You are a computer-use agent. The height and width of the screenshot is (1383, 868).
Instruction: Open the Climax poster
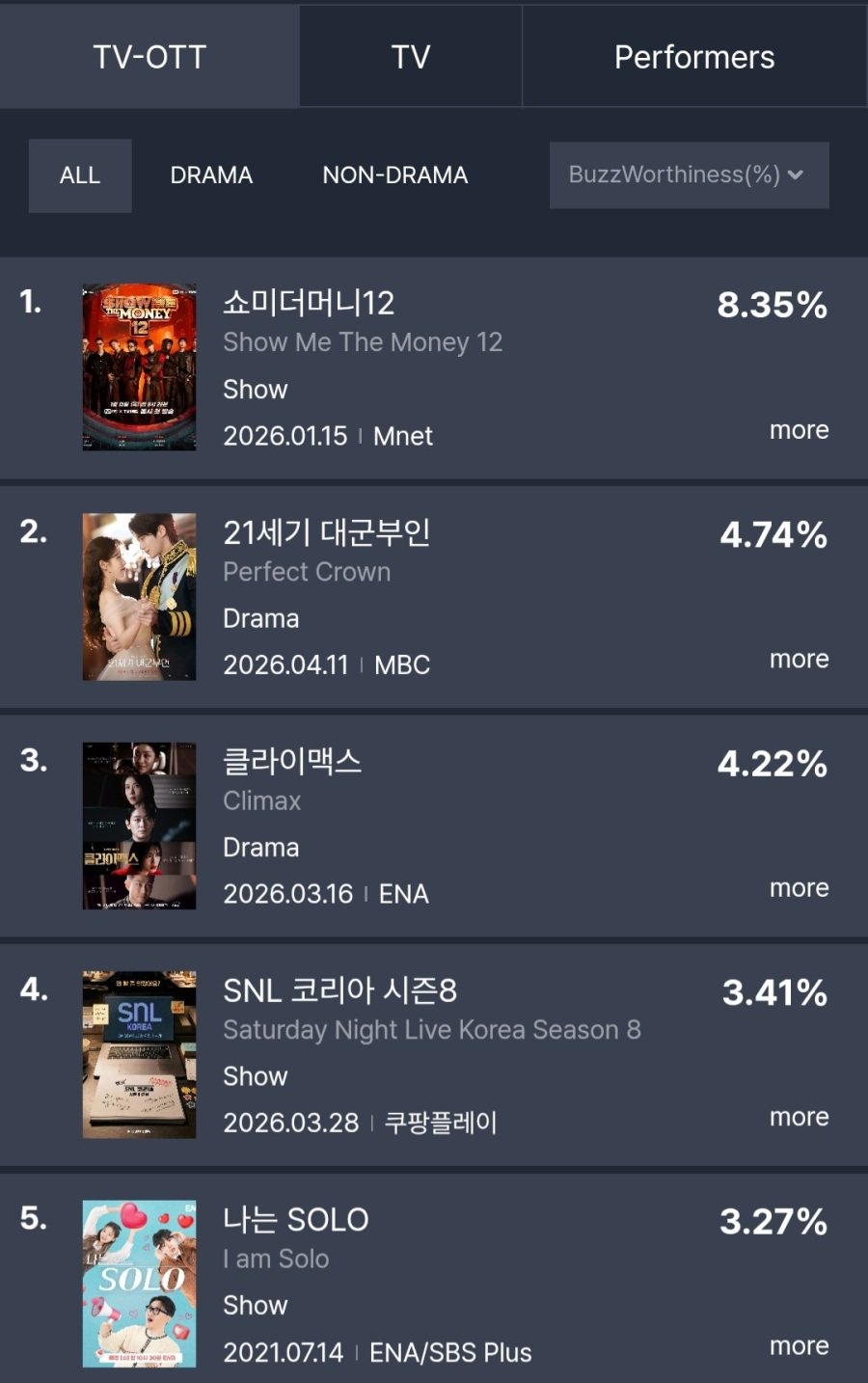coord(139,826)
